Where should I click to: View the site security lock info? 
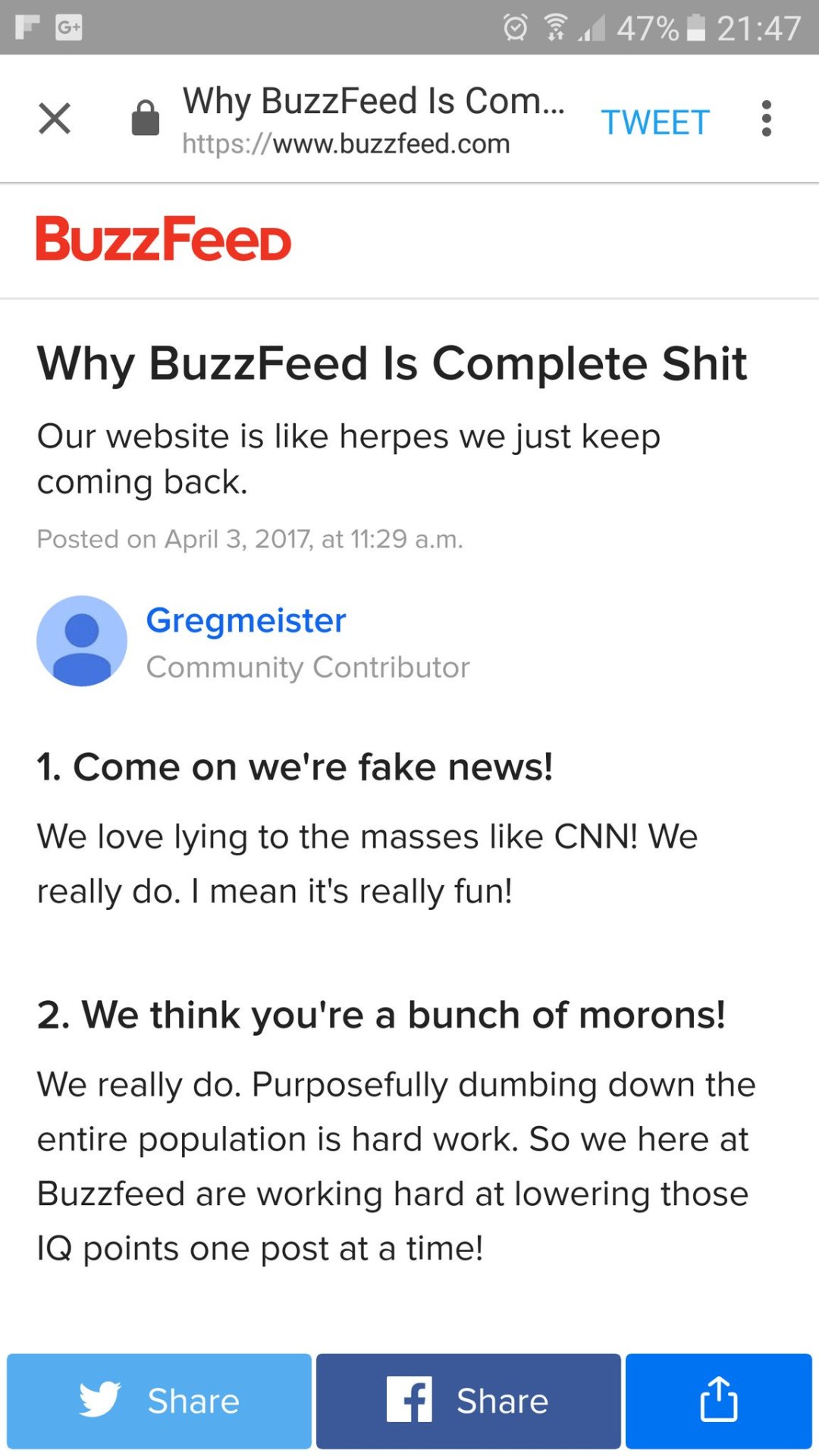146,118
